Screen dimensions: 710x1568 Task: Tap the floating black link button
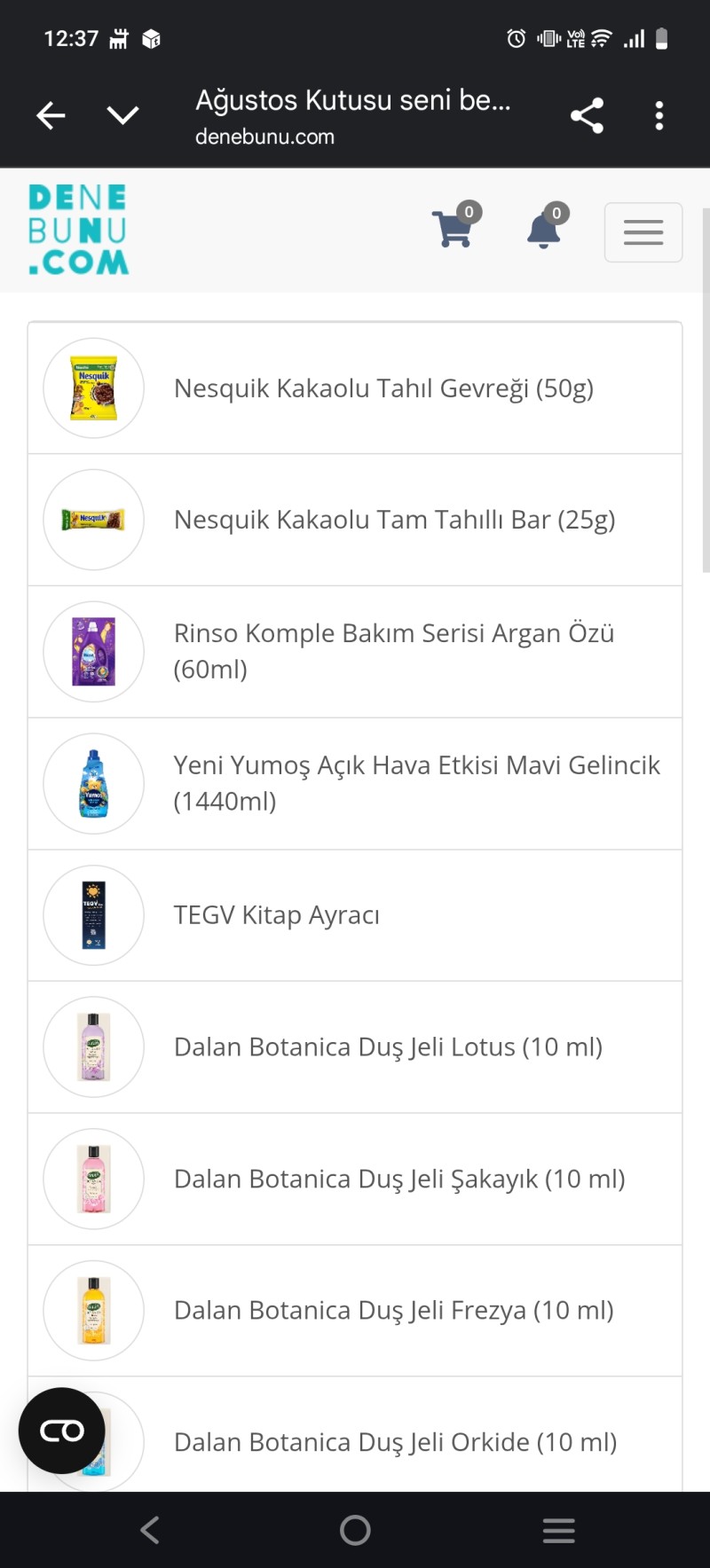(x=62, y=1431)
